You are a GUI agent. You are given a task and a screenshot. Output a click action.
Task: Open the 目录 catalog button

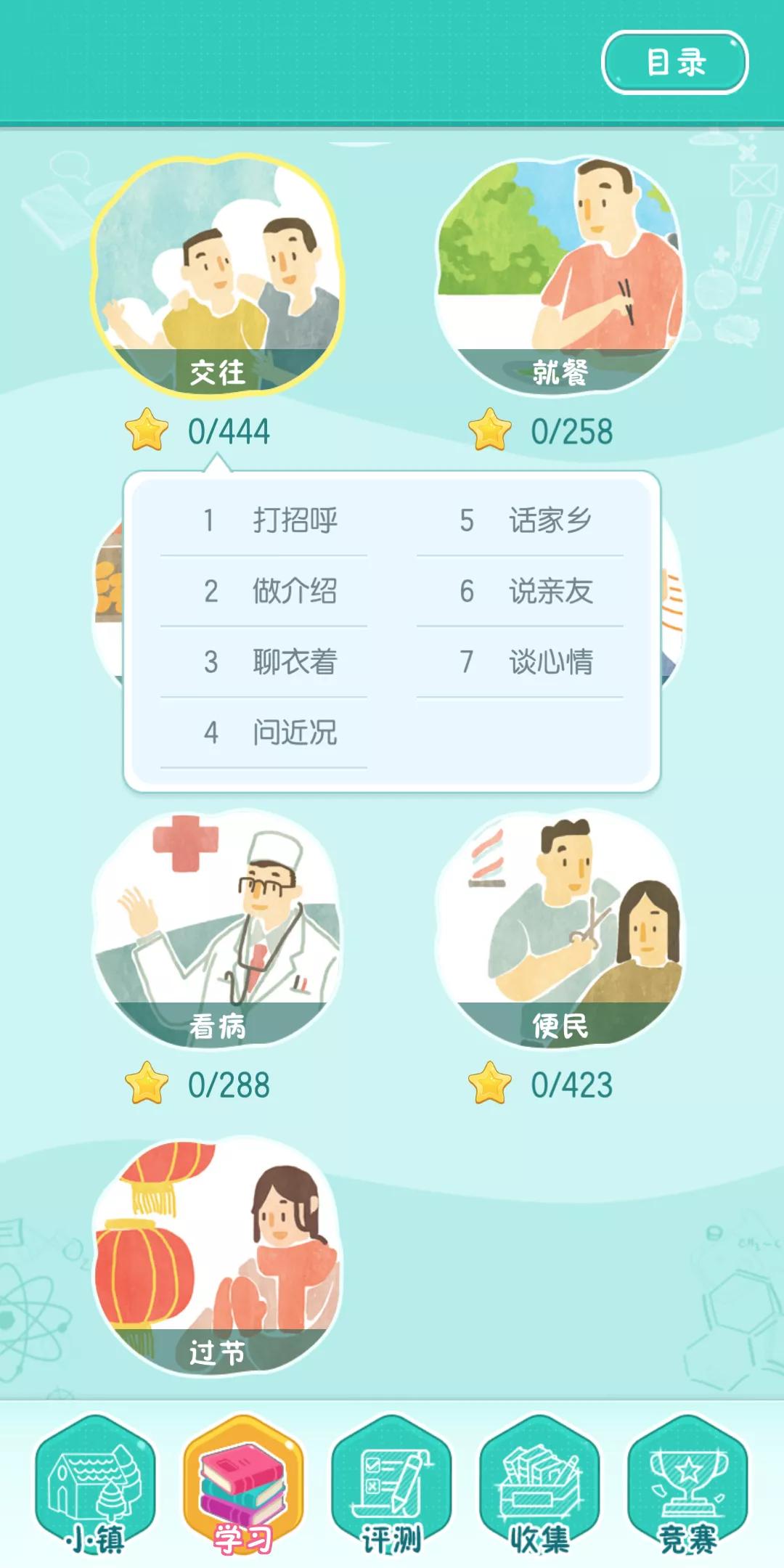click(674, 62)
